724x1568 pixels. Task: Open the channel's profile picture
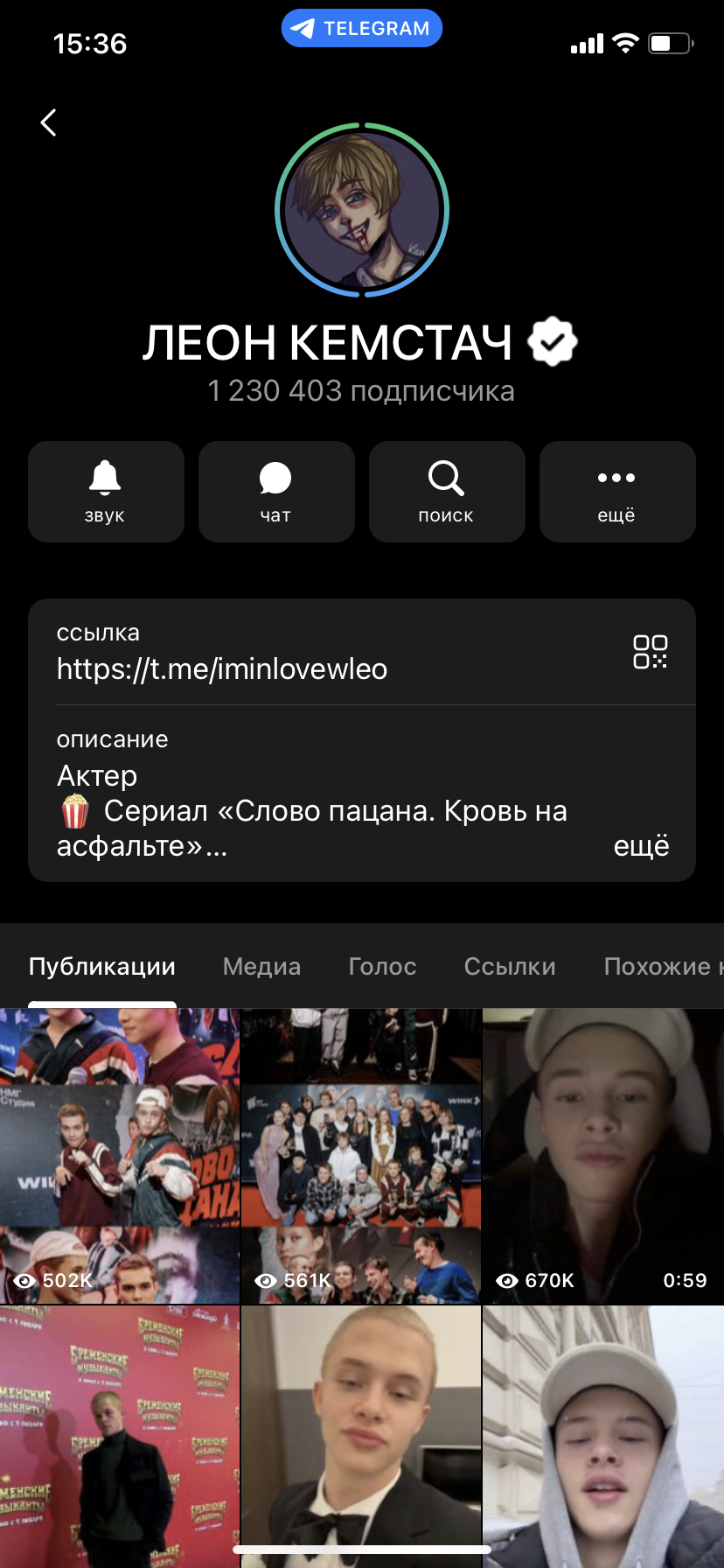click(x=362, y=210)
